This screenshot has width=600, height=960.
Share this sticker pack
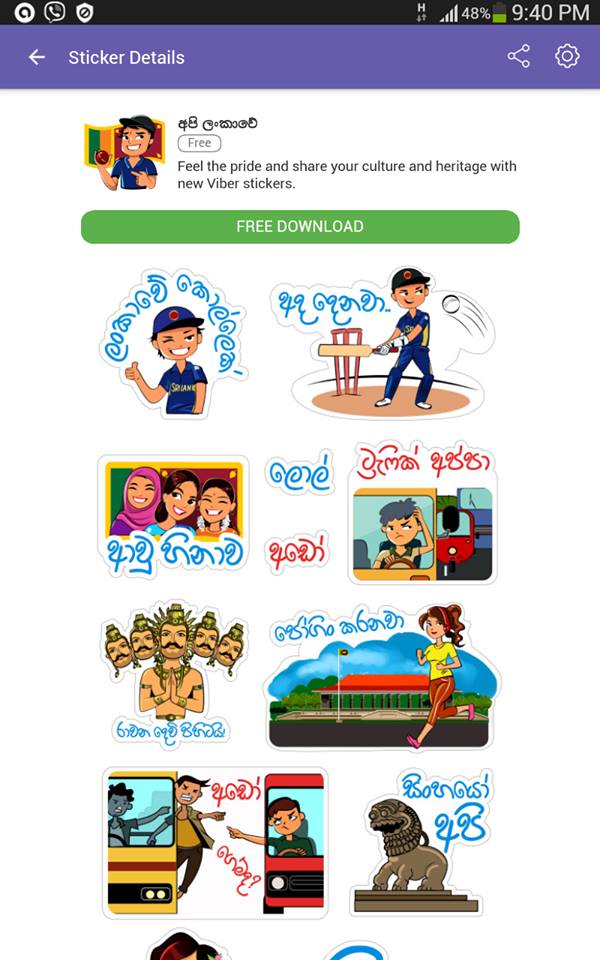[518, 56]
